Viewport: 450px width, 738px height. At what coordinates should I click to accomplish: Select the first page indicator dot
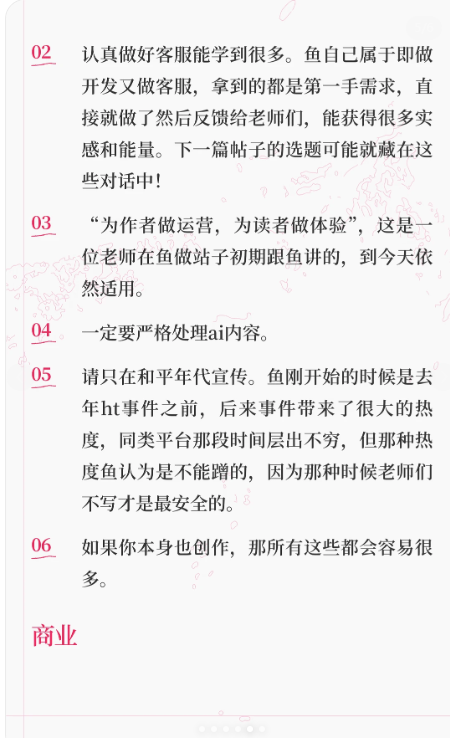pyautogui.click(x=202, y=729)
